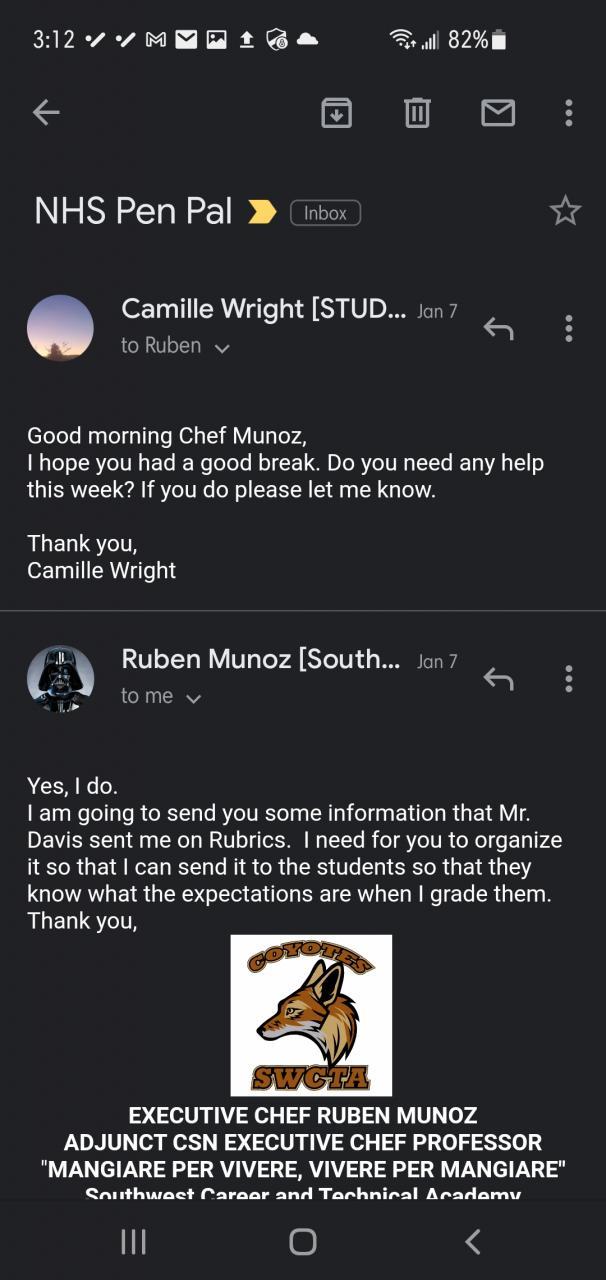
Task: Go to the home screen
Action: pos(302,1242)
